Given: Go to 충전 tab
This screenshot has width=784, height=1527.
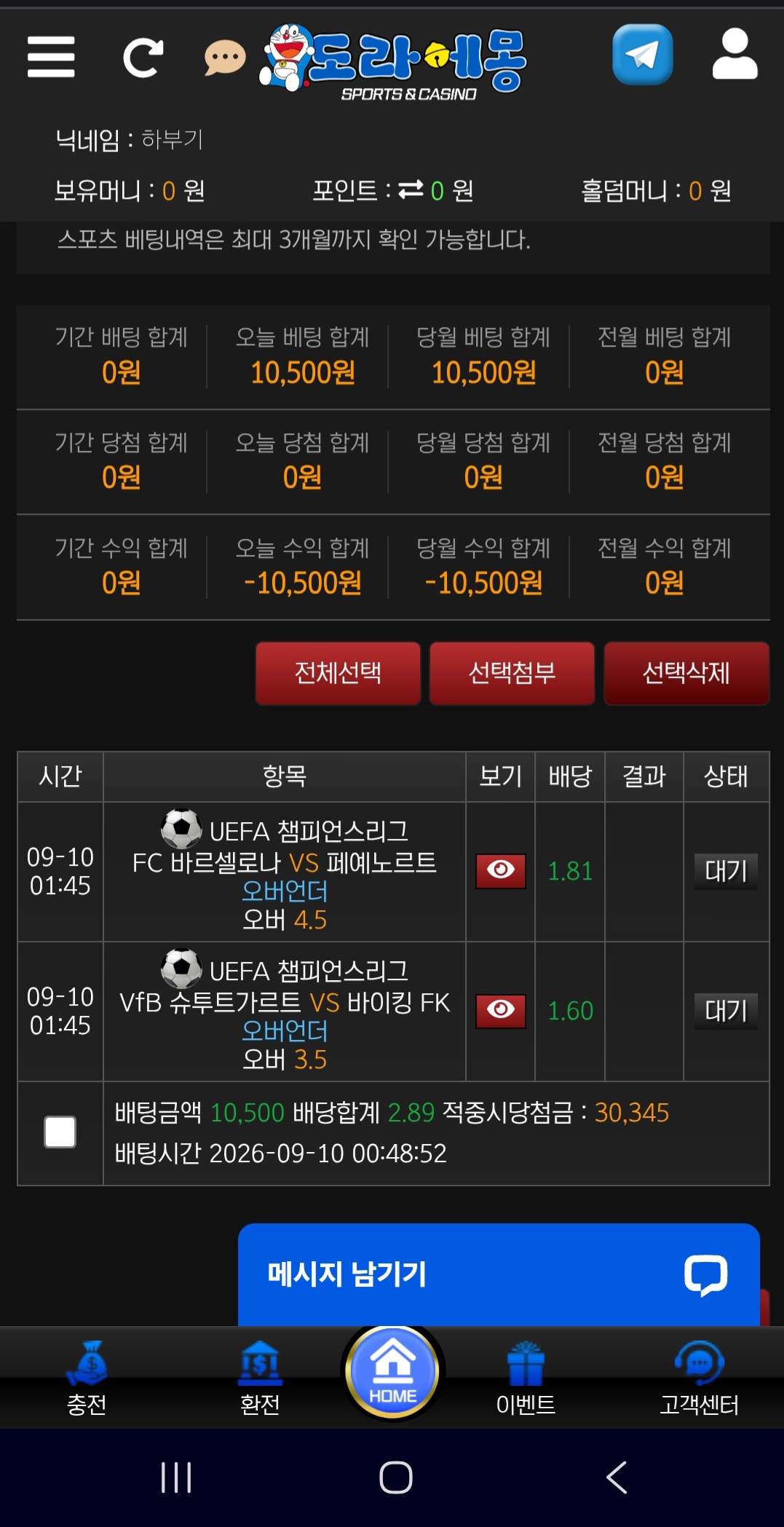Looking at the screenshot, I should coord(87,1378).
